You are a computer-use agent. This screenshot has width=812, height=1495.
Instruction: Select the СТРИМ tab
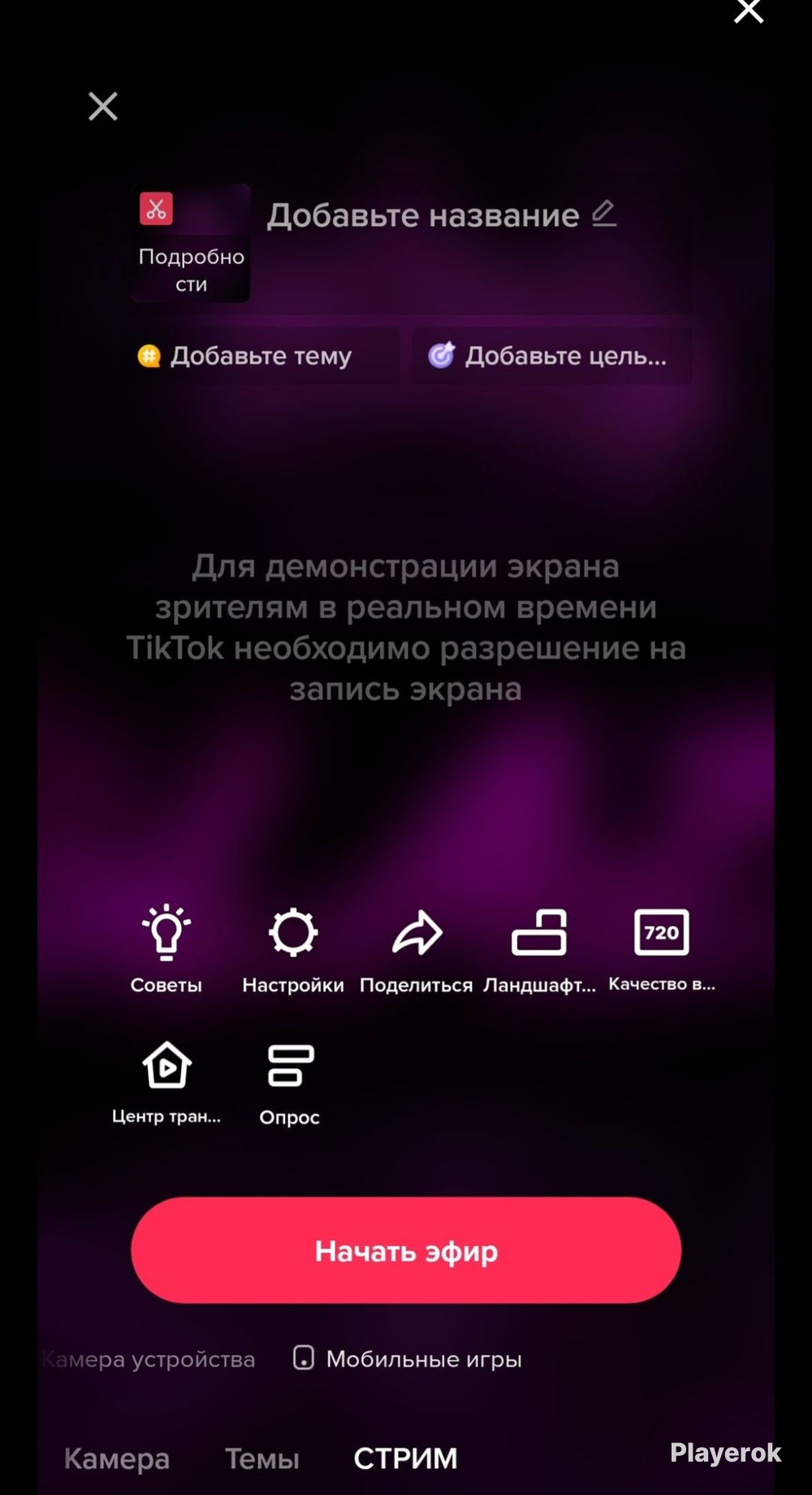(x=405, y=1459)
